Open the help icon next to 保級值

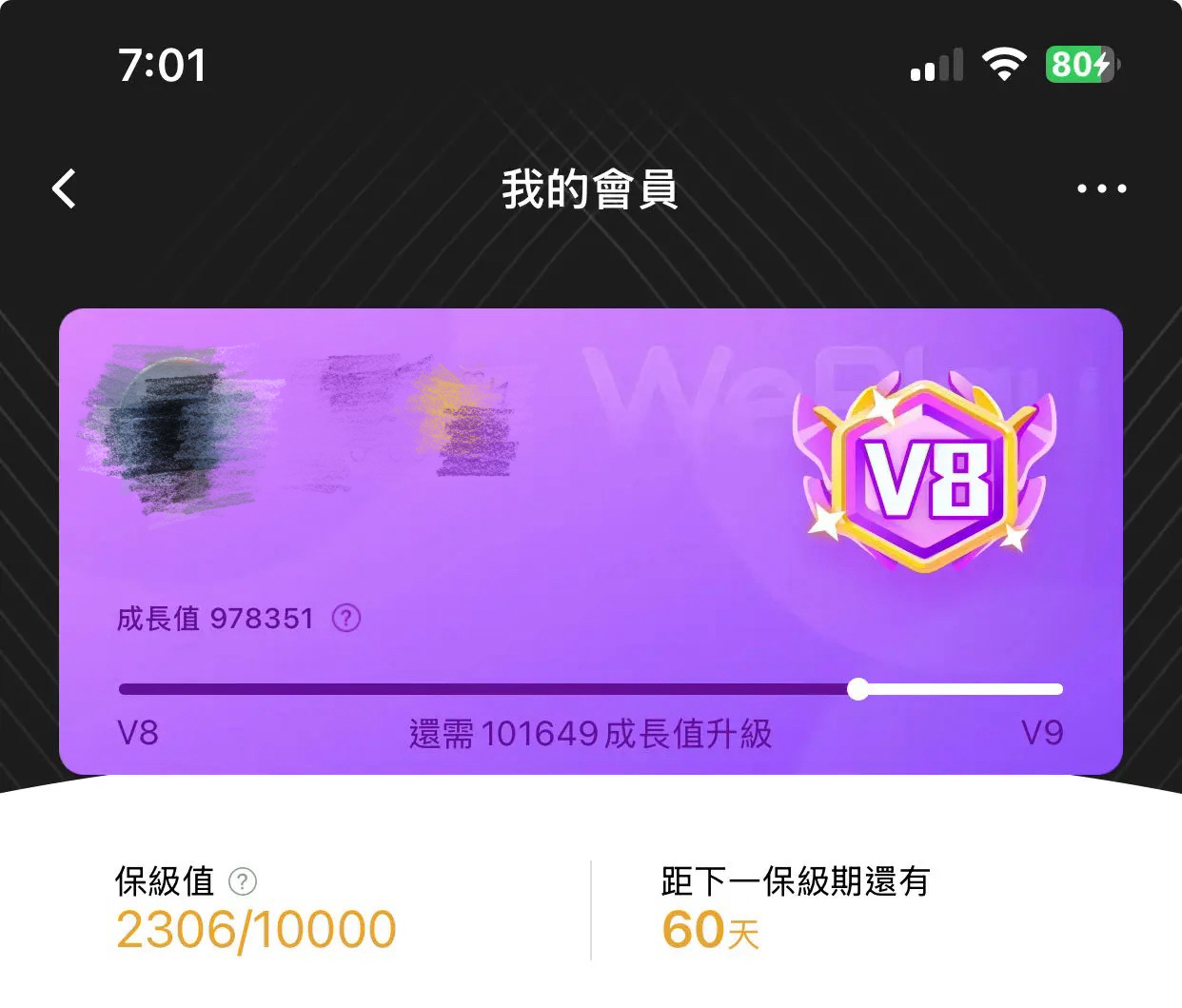pyautogui.click(x=243, y=882)
